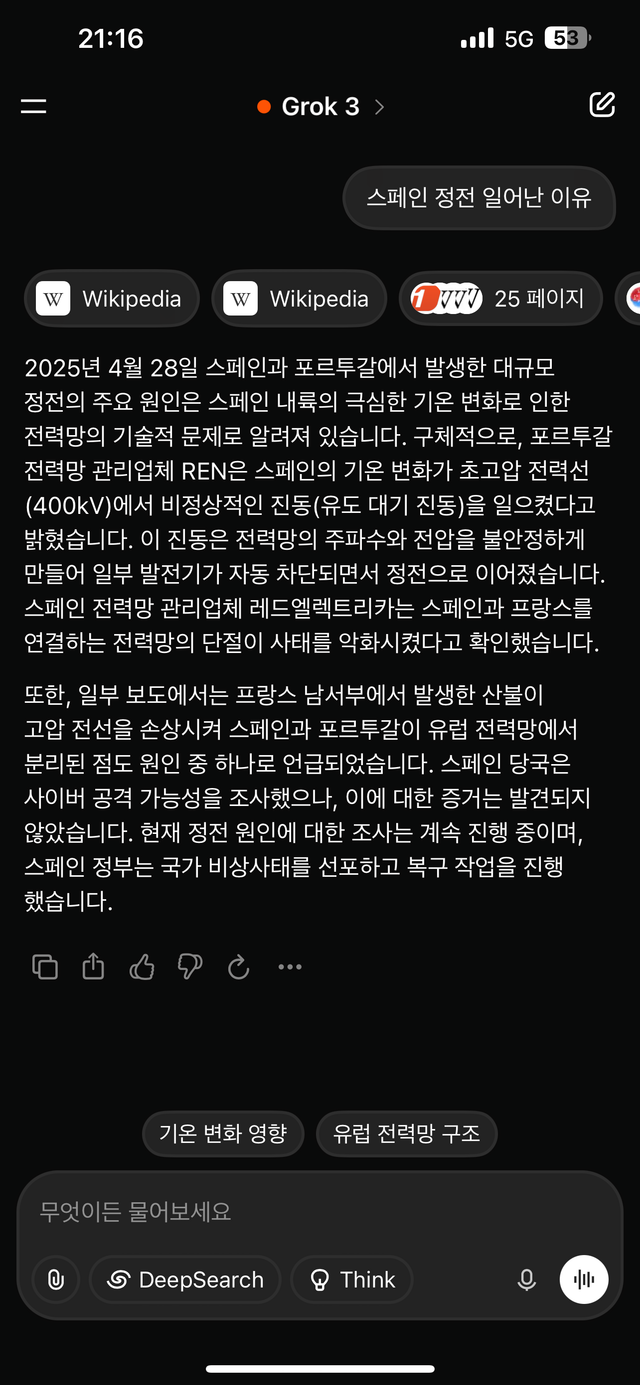Image resolution: width=640 pixels, height=1385 pixels.
Task: Like the response with thumbs up
Action: [x=142, y=967]
